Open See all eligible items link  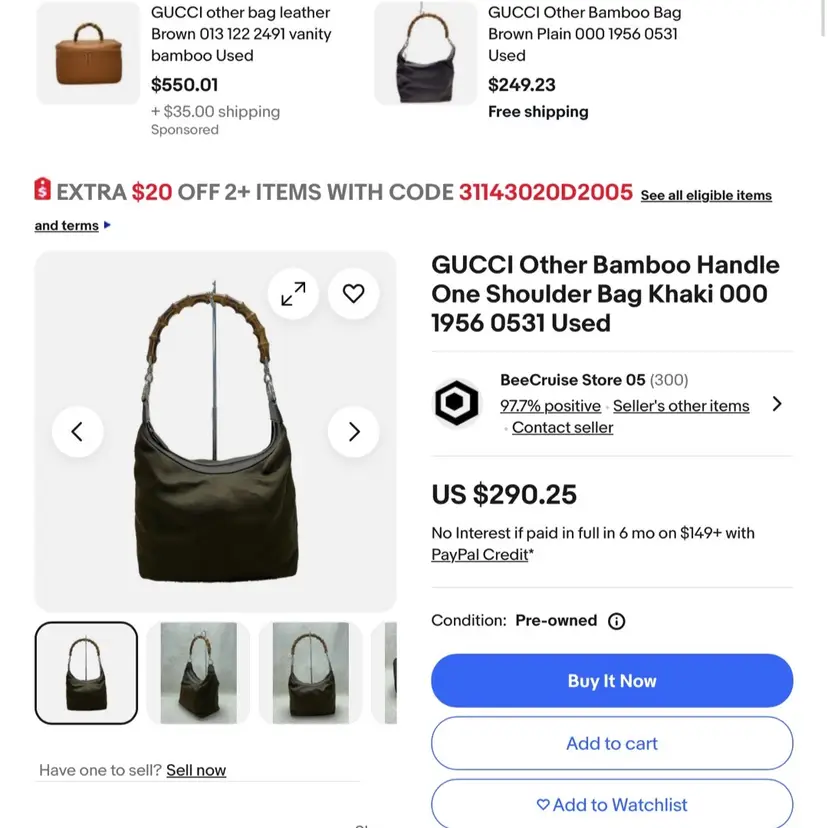(706, 195)
